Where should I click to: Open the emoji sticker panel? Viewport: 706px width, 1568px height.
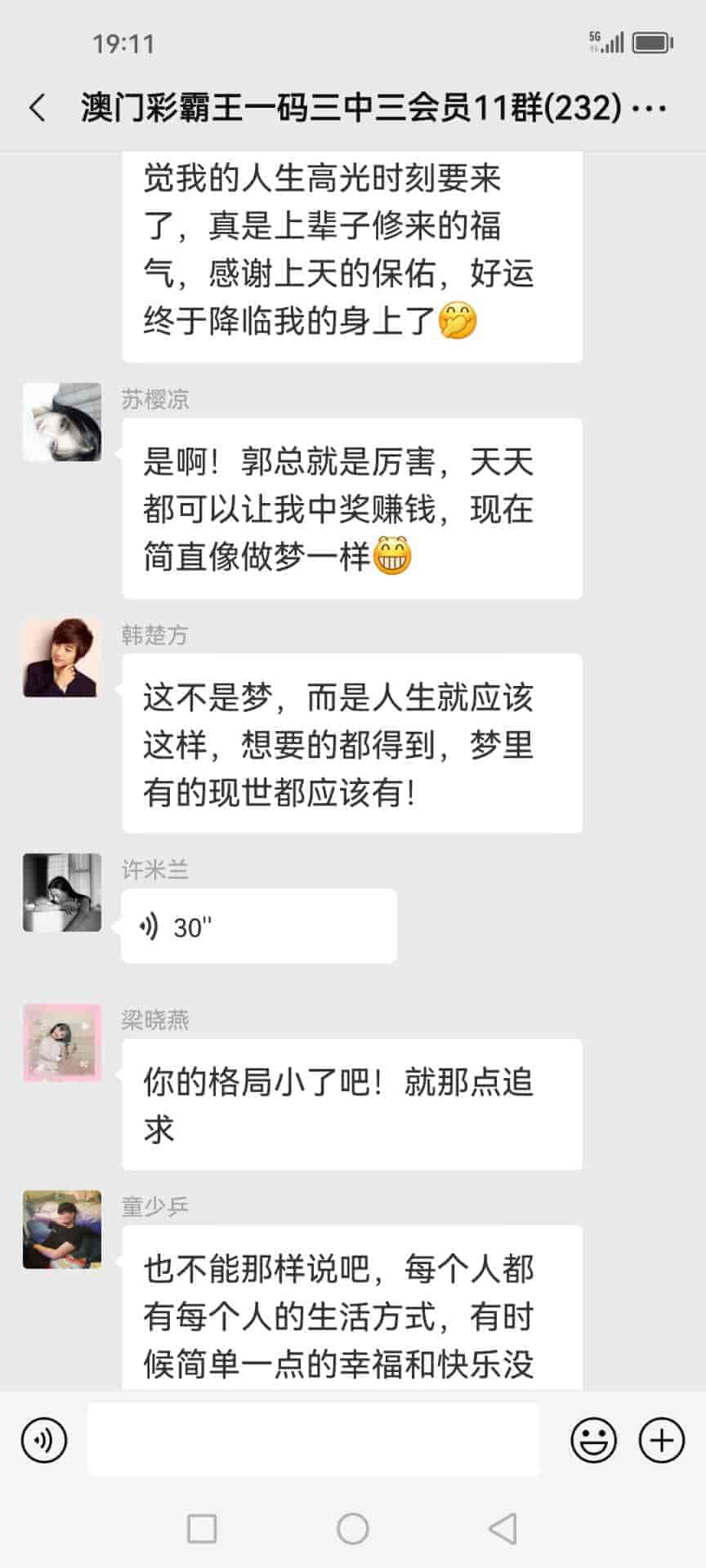(593, 1440)
